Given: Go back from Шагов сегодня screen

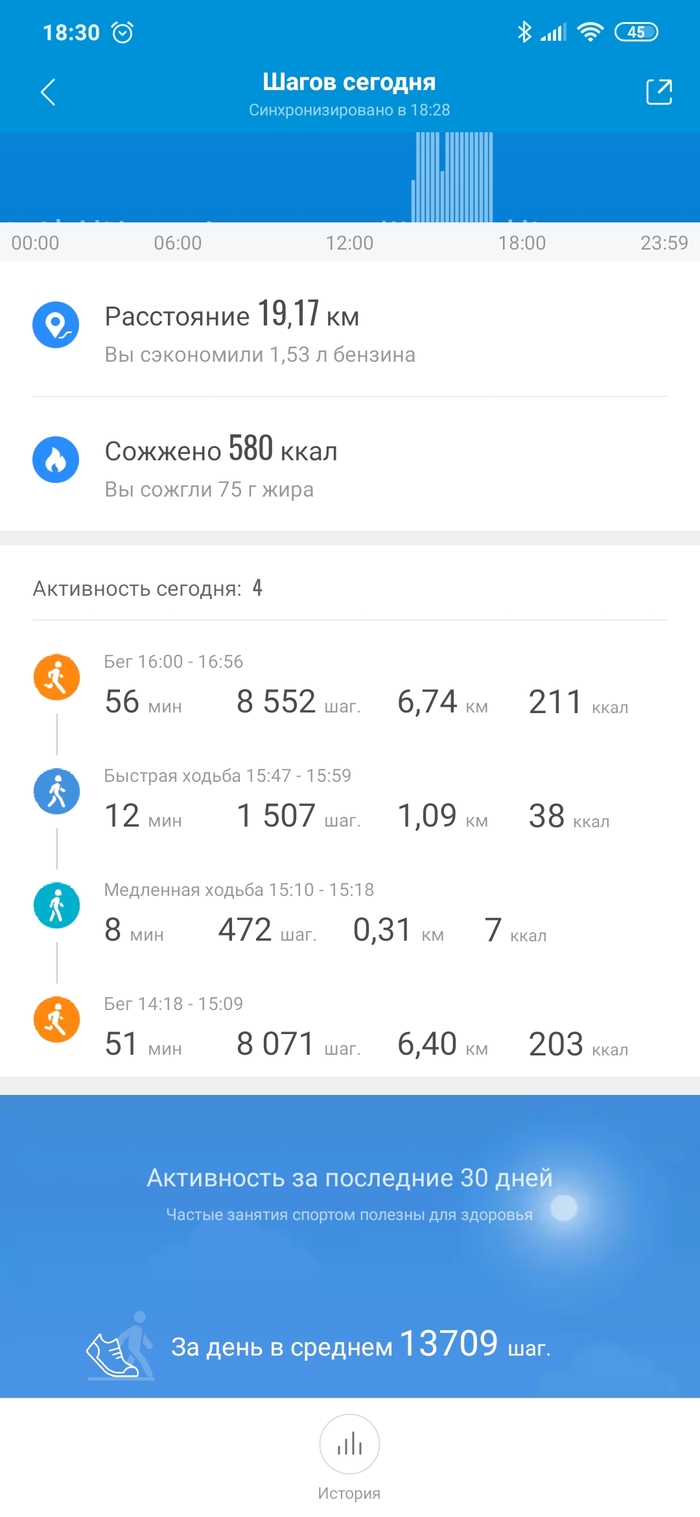Looking at the screenshot, I should [x=48, y=93].
